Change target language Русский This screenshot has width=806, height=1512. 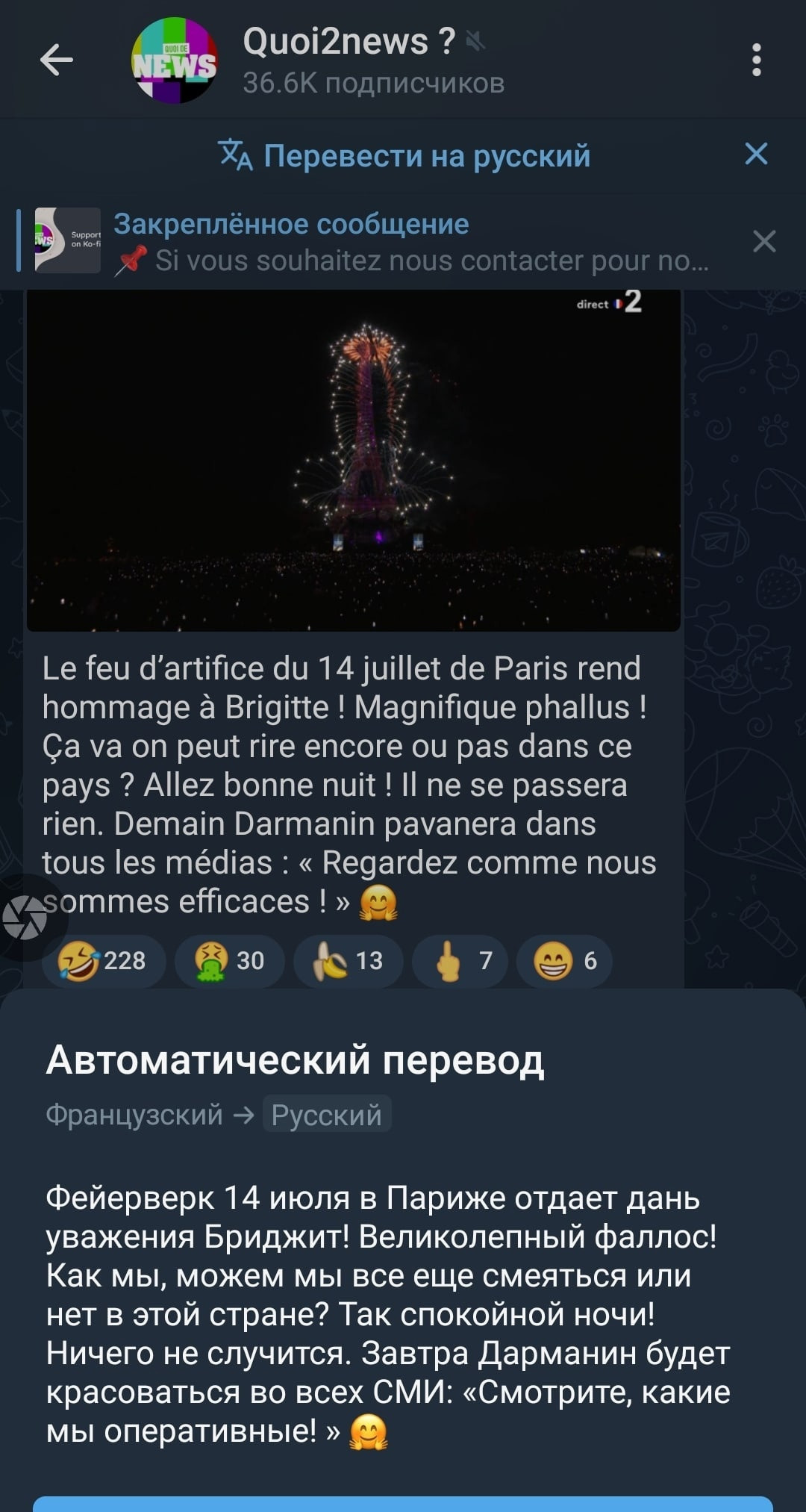[x=327, y=1115]
